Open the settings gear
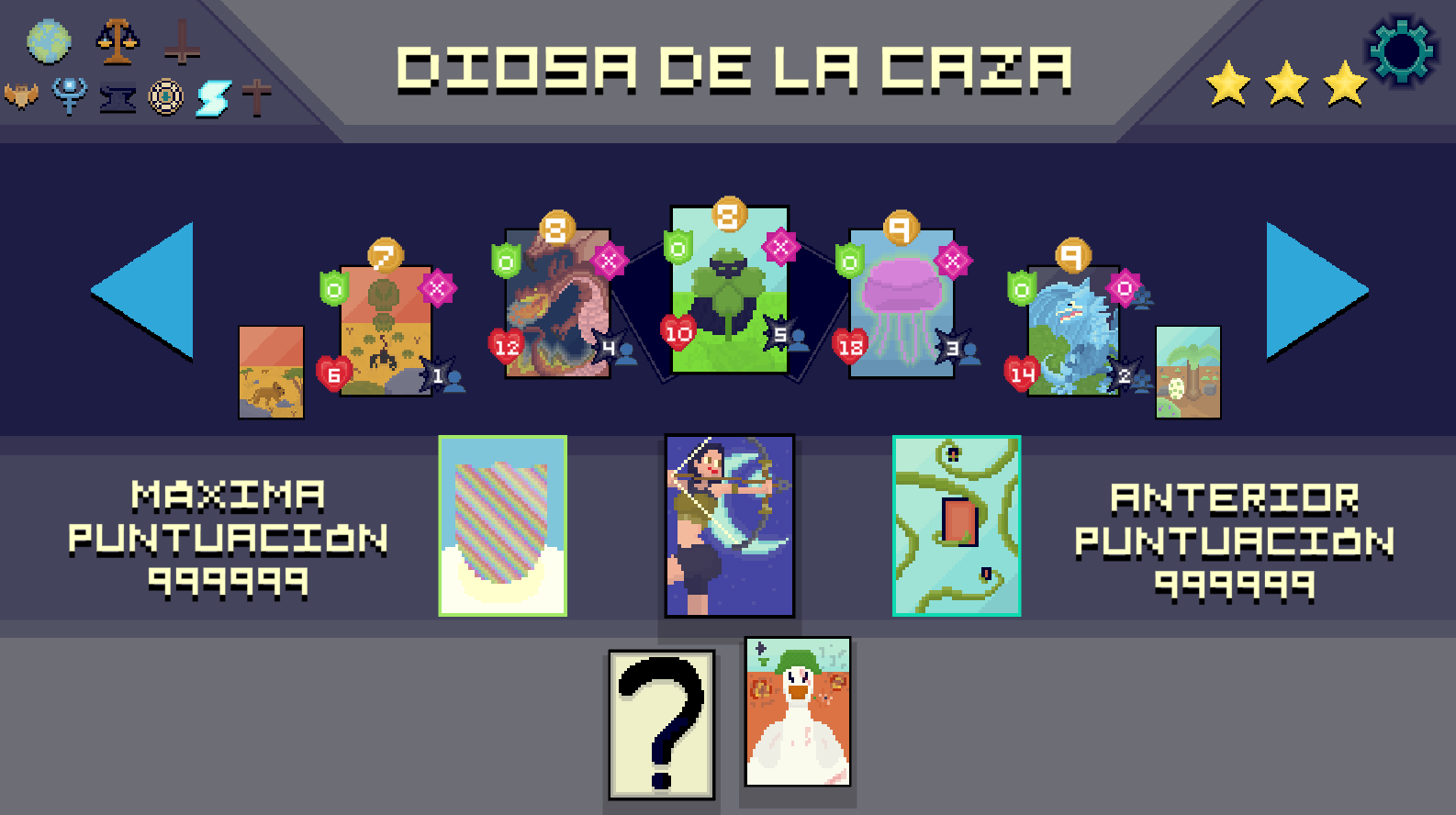The width and height of the screenshot is (1456, 815). (1402, 51)
